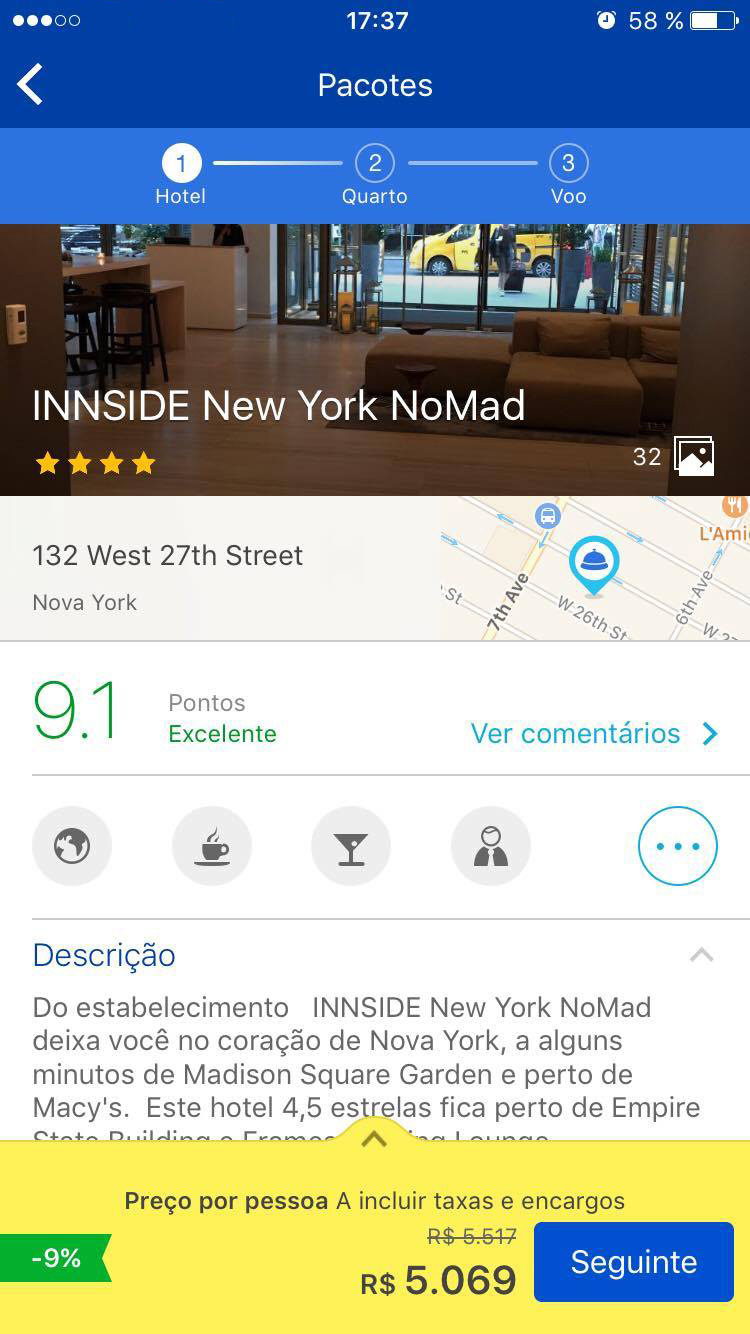Select the bar cocktail amenity icon
The height and width of the screenshot is (1334, 750).
[x=351, y=845]
